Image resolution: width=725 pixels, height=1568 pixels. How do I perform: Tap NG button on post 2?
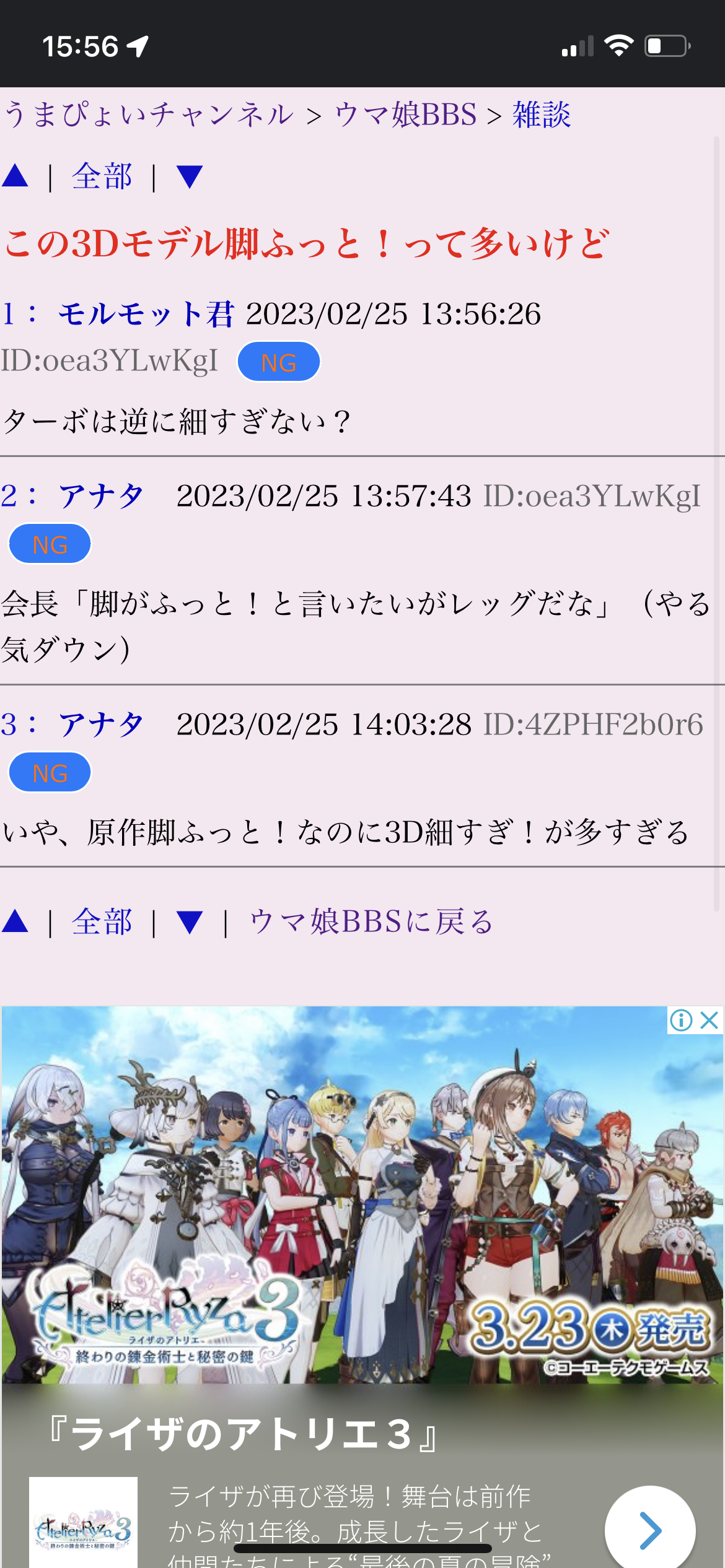click(50, 544)
